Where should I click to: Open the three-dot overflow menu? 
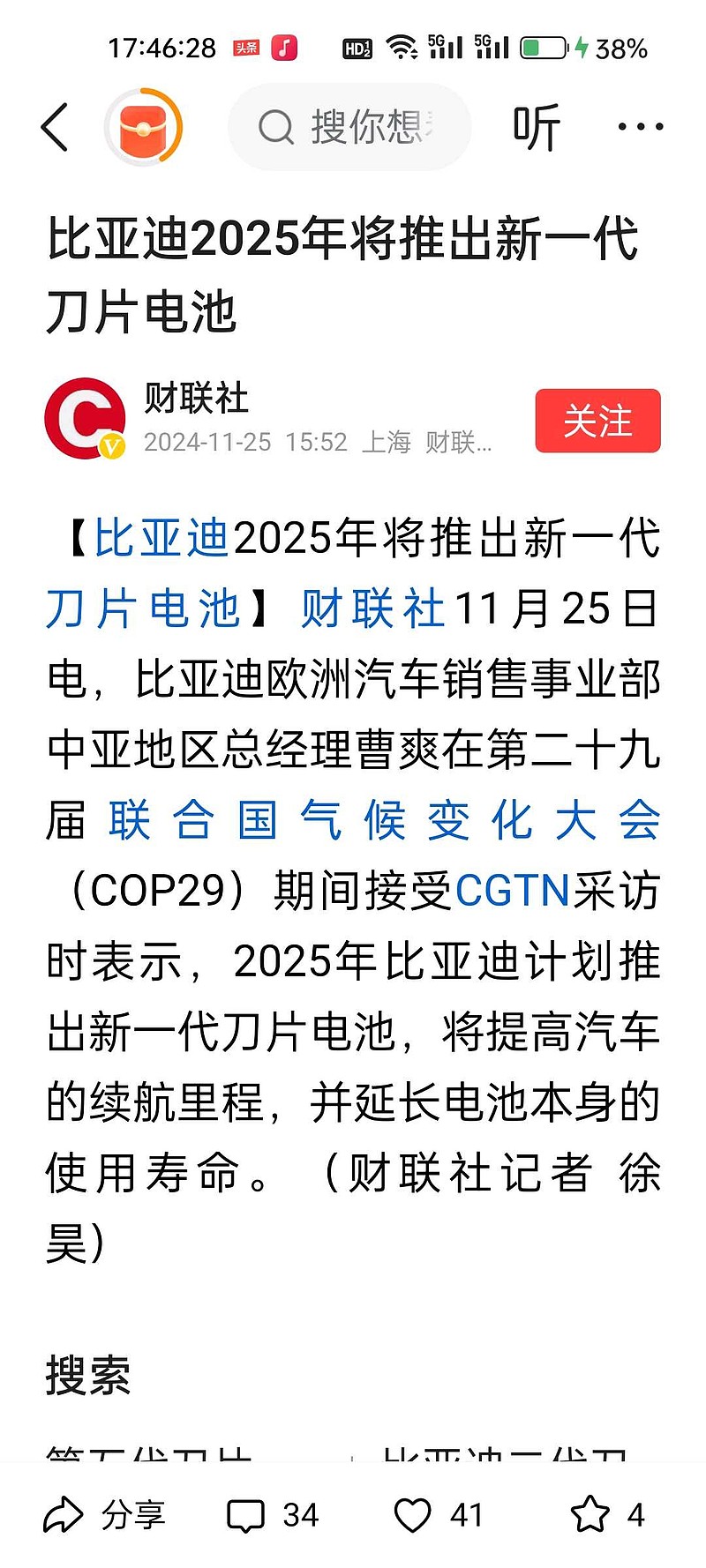click(x=641, y=127)
